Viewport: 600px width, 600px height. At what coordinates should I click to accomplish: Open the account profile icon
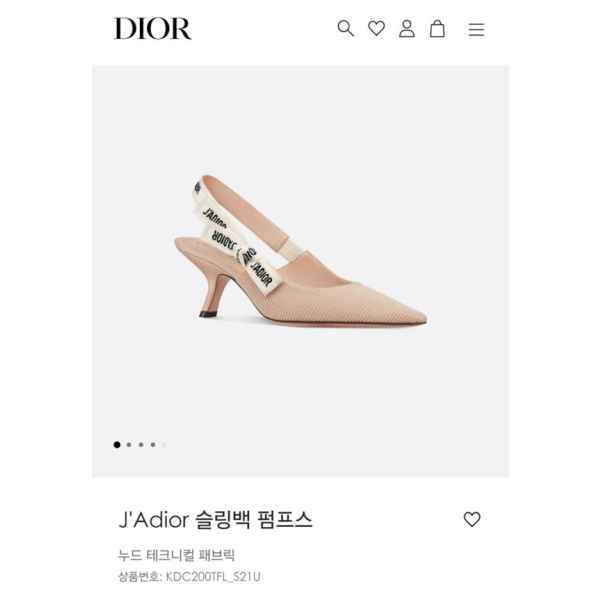click(407, 29)
